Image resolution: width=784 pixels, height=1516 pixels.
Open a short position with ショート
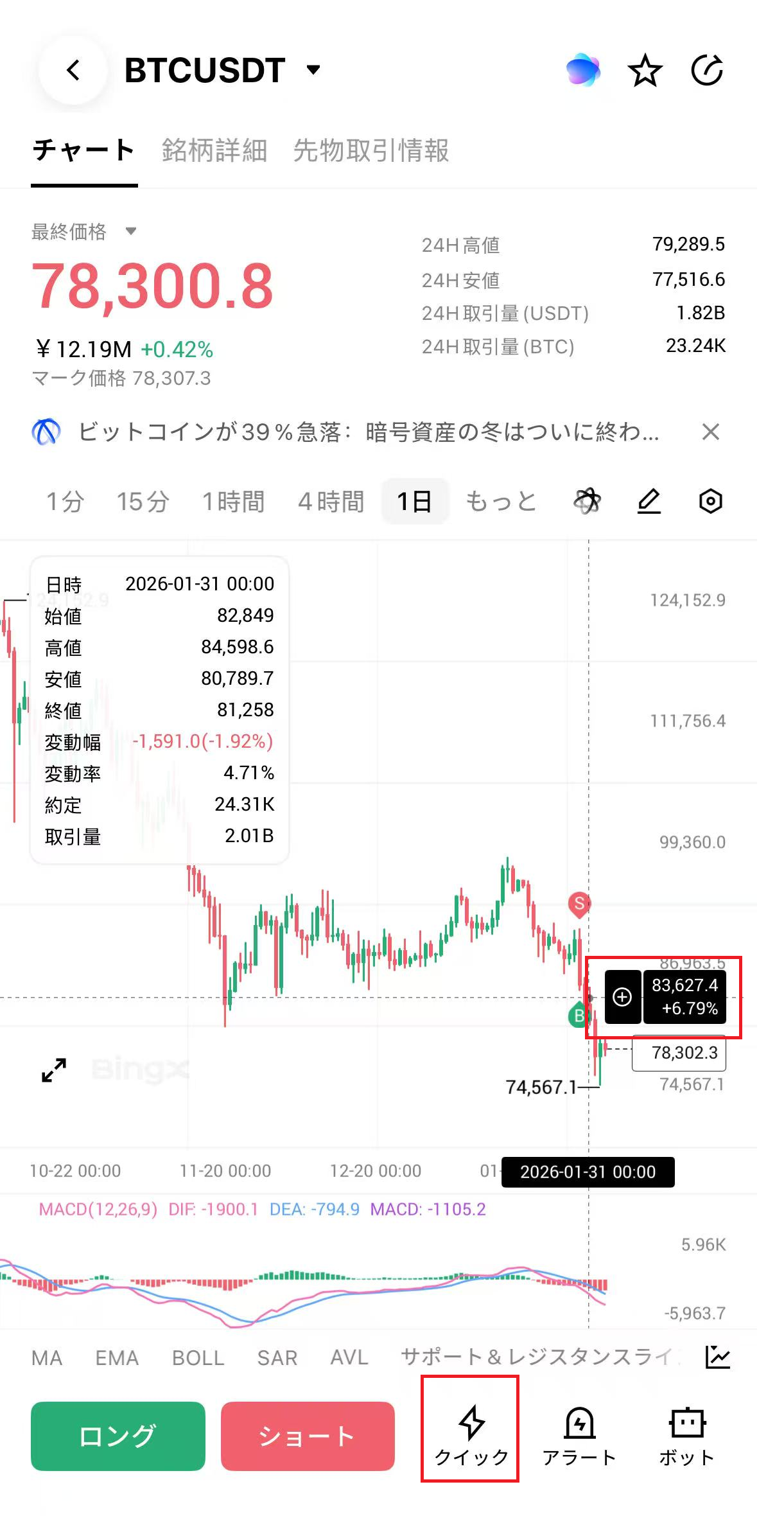pyautogui.click(x=308, y=1436)
